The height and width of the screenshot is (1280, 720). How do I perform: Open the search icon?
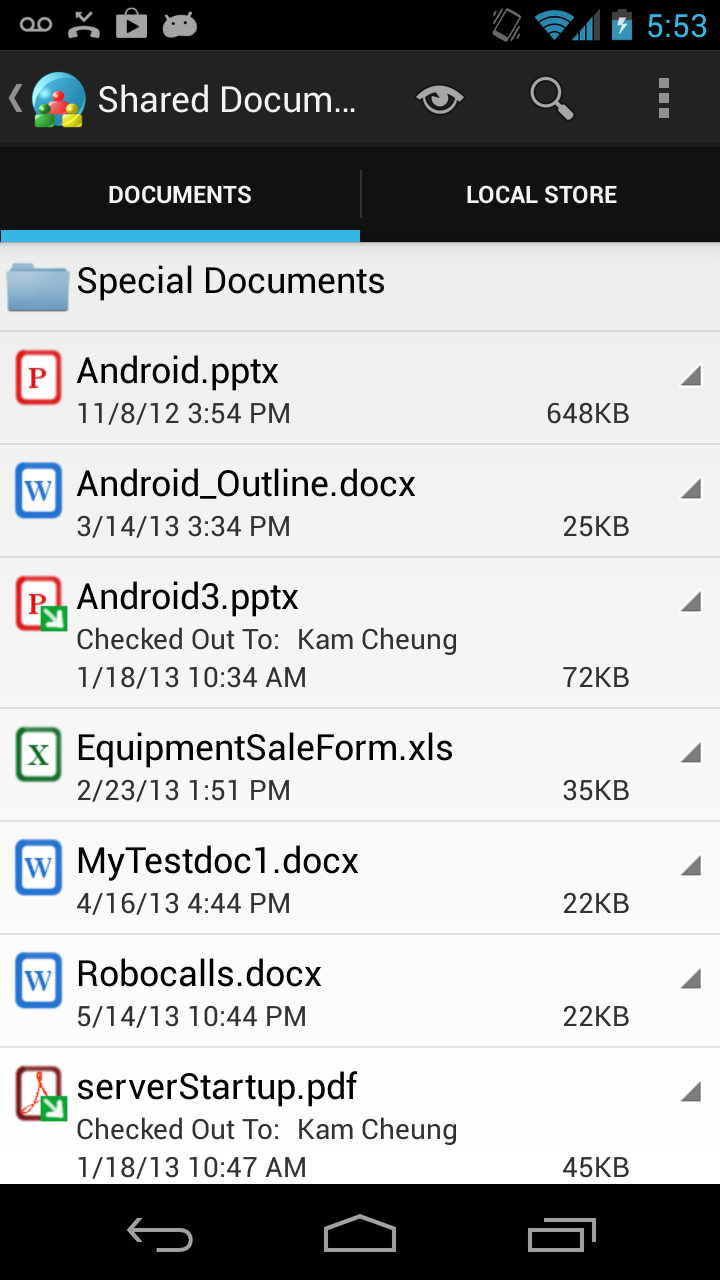[551, 98]
